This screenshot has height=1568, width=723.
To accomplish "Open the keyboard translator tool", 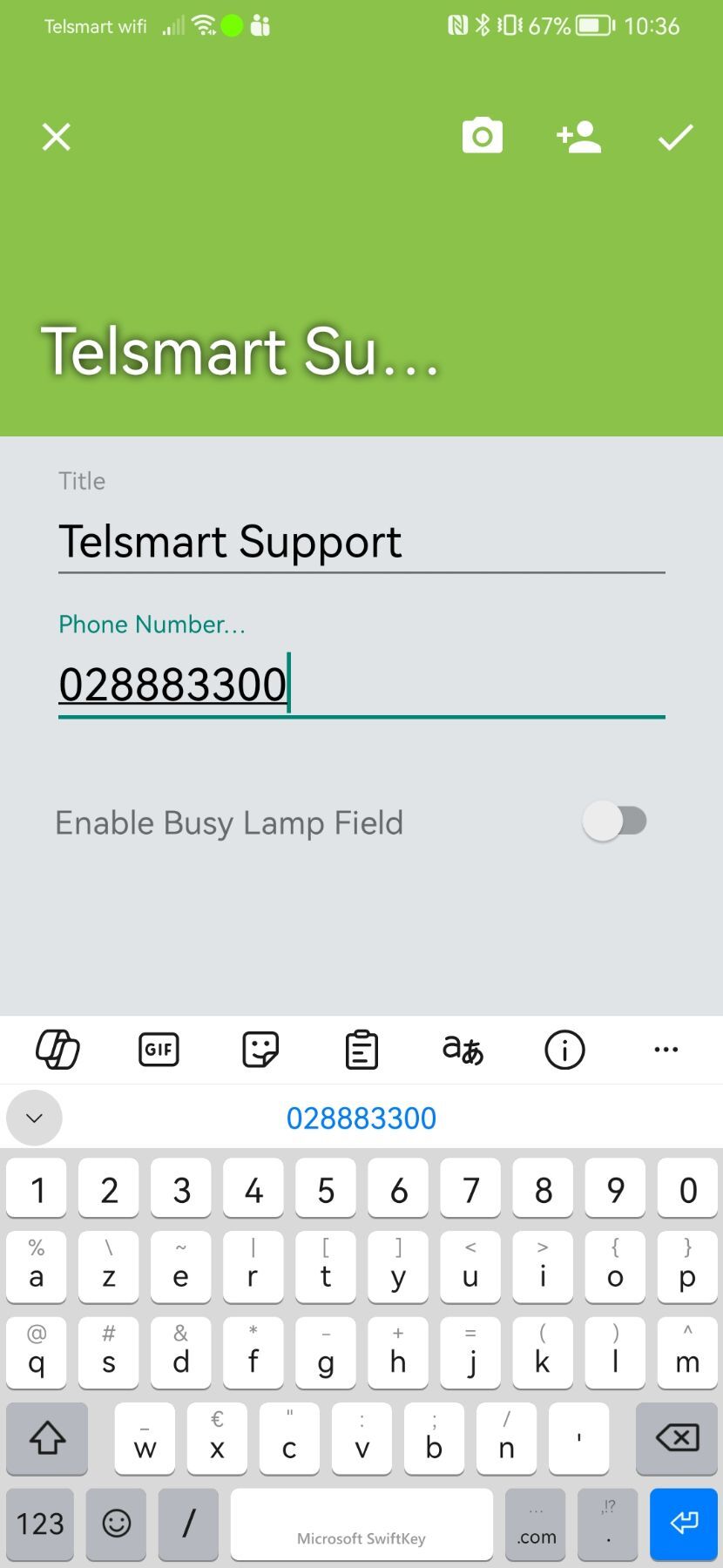I will (x=463, y=1050).
